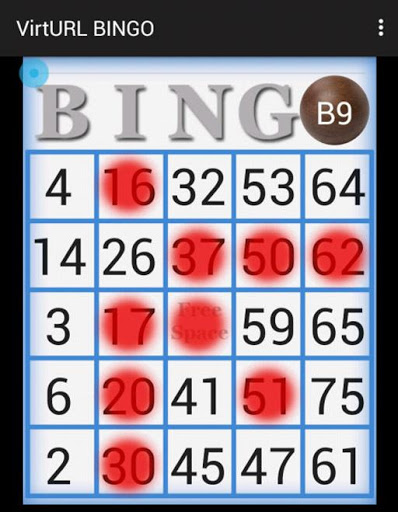Tap the called B9 ball
The image size is (398, 512).
pos(334,111)
